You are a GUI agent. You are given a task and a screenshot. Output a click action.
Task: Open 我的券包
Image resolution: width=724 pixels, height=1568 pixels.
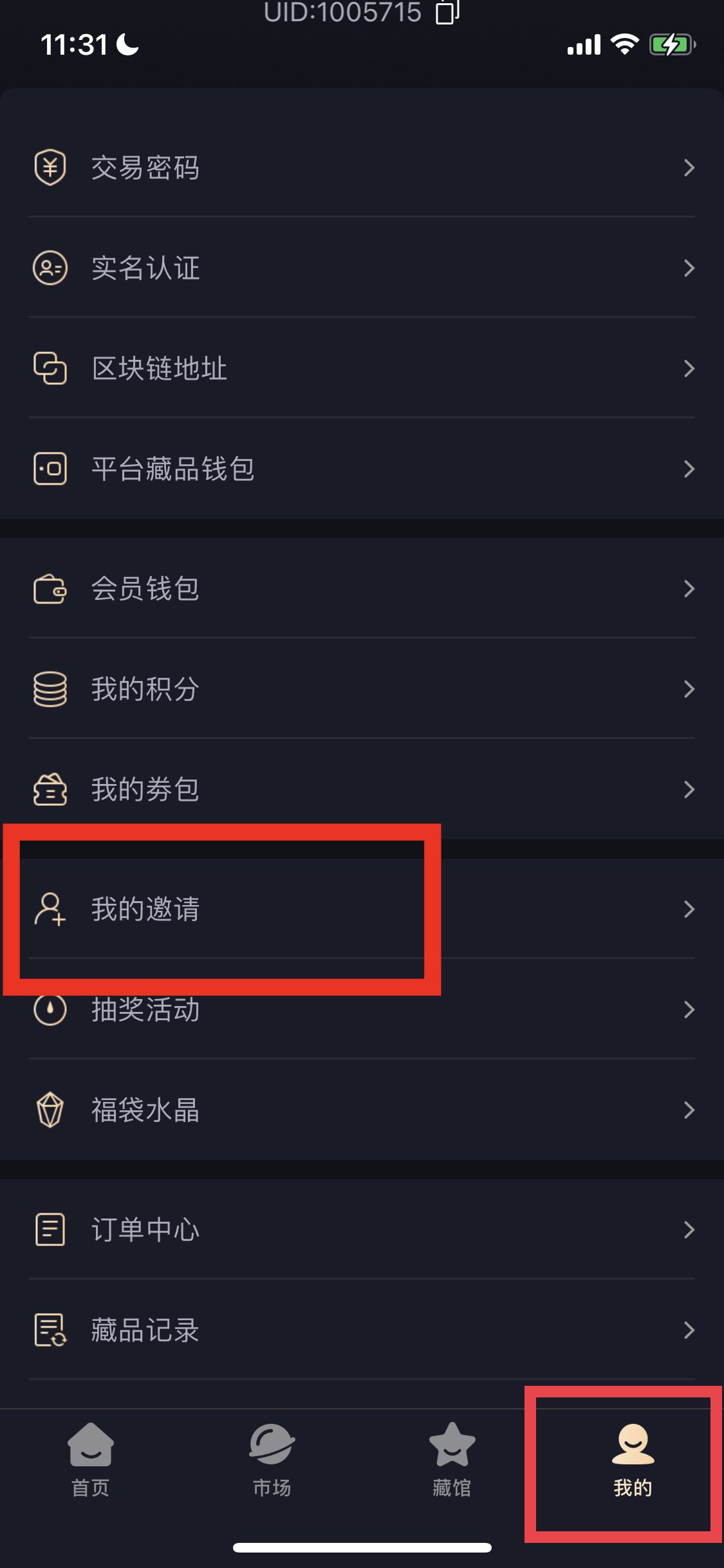[362, 789]
